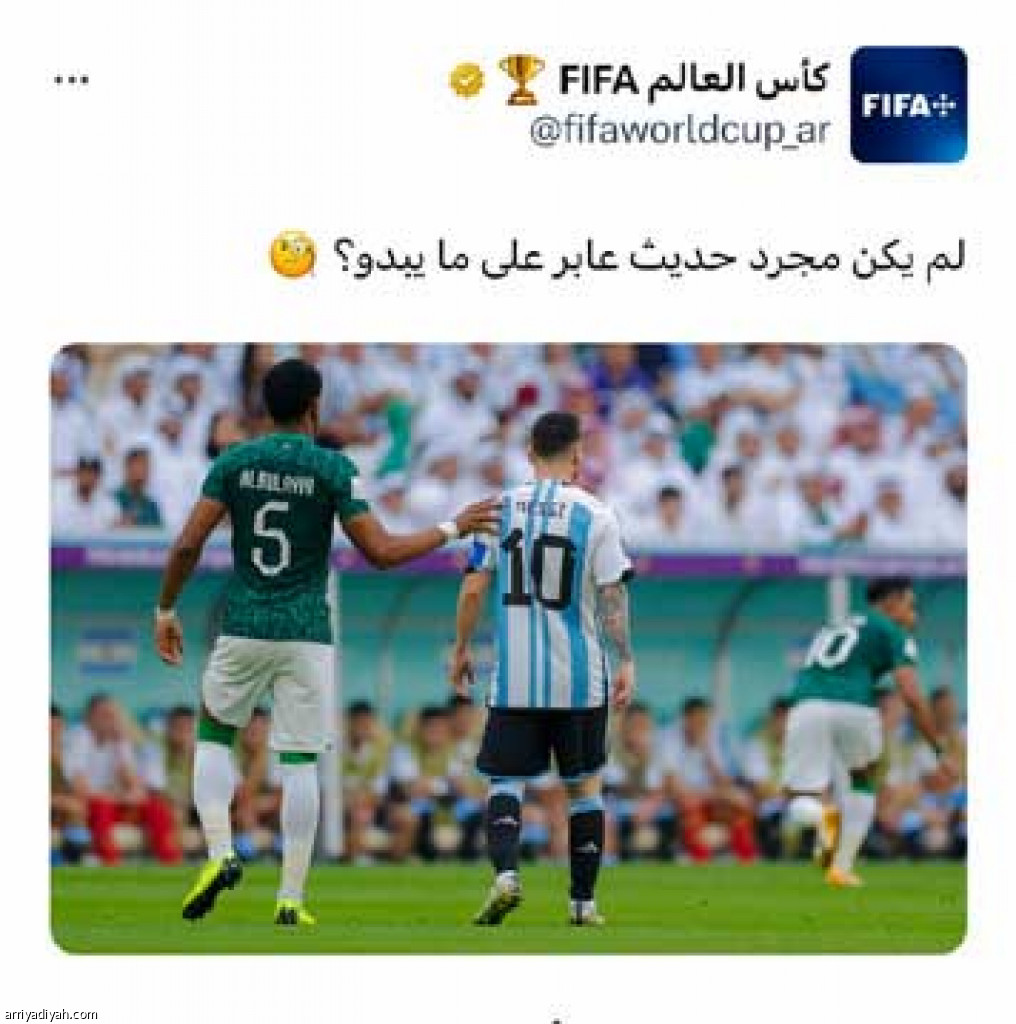Open the tweet's three-dot overflow menu
1016x1024 pixels.
(x=71, y=81)
